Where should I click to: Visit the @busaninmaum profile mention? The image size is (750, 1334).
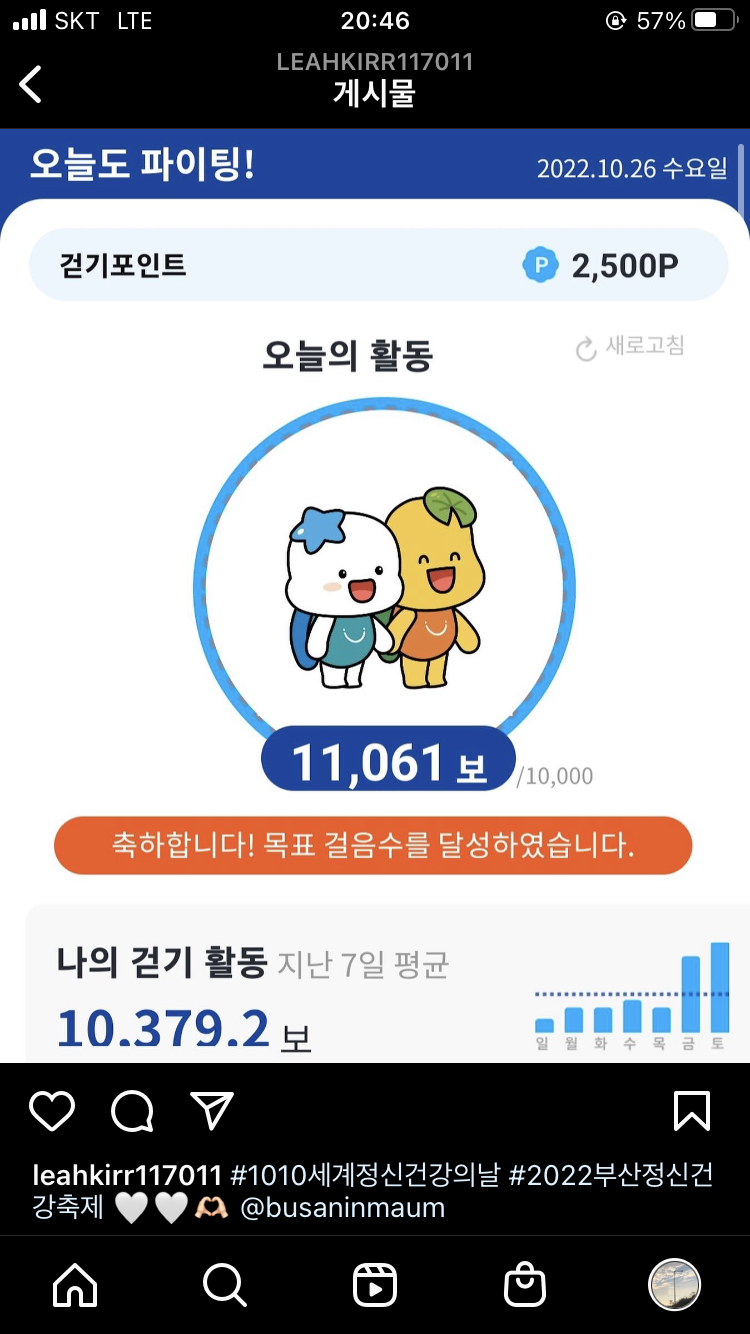coord(342,1207)
